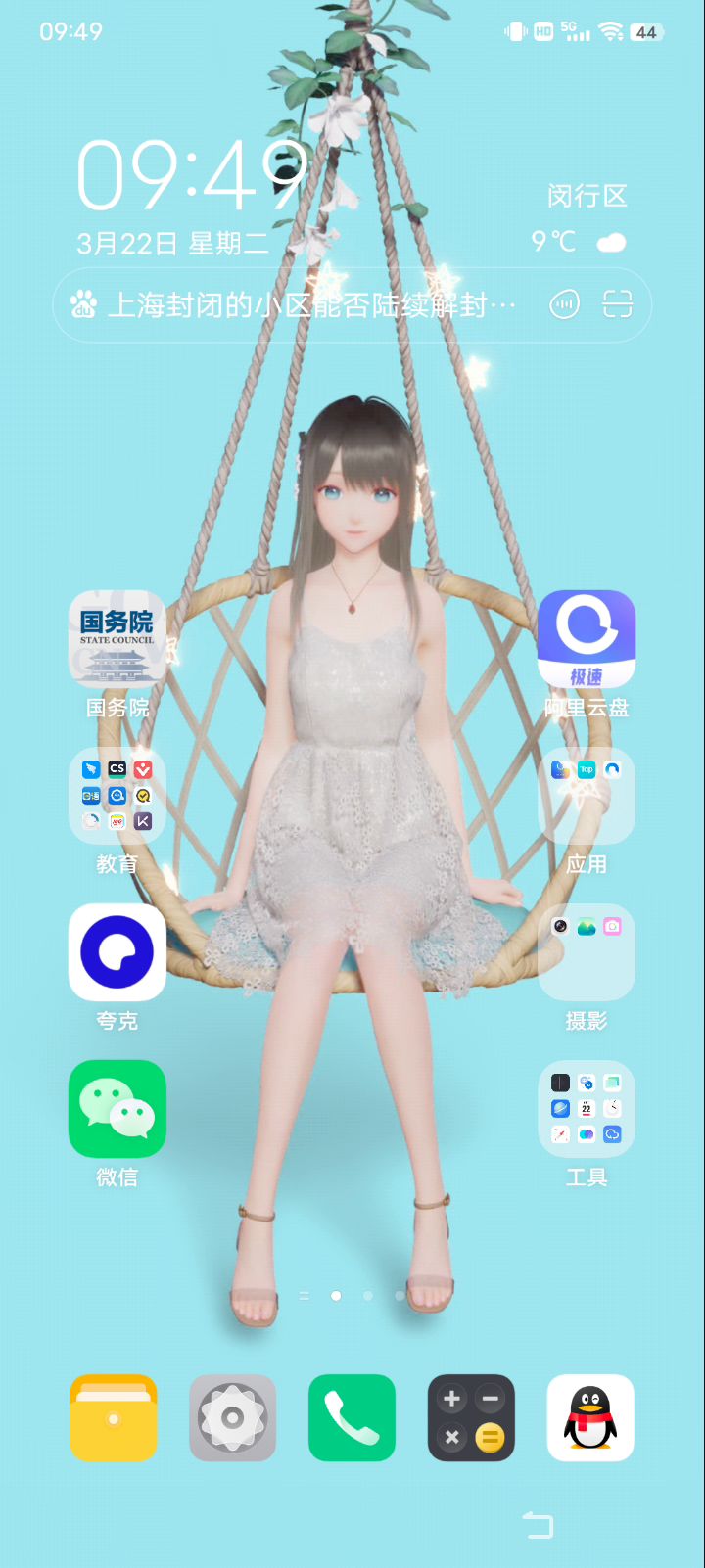
Task: Tap the system back button
Action: tap(538, 1524)
